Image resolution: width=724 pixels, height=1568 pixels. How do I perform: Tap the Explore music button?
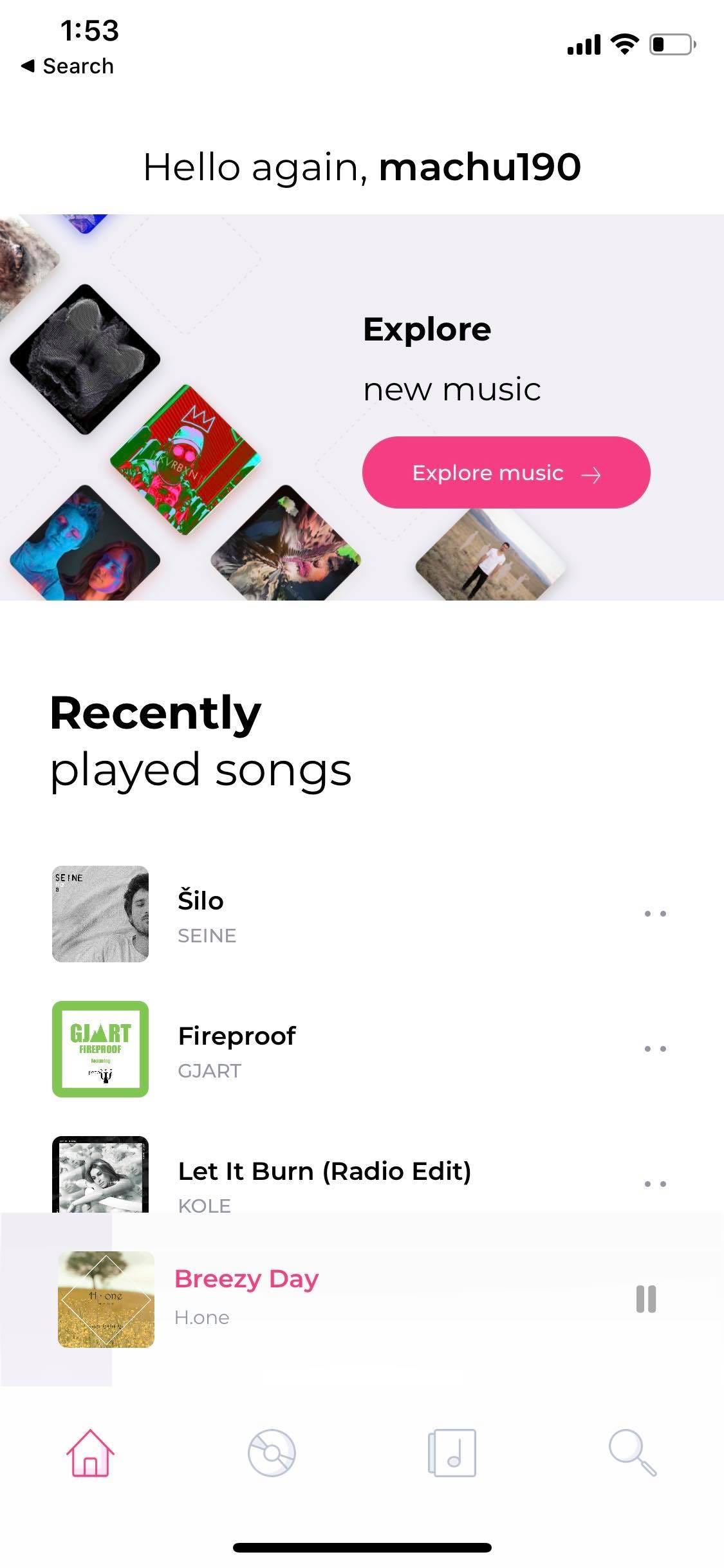[x=506, y=472]
